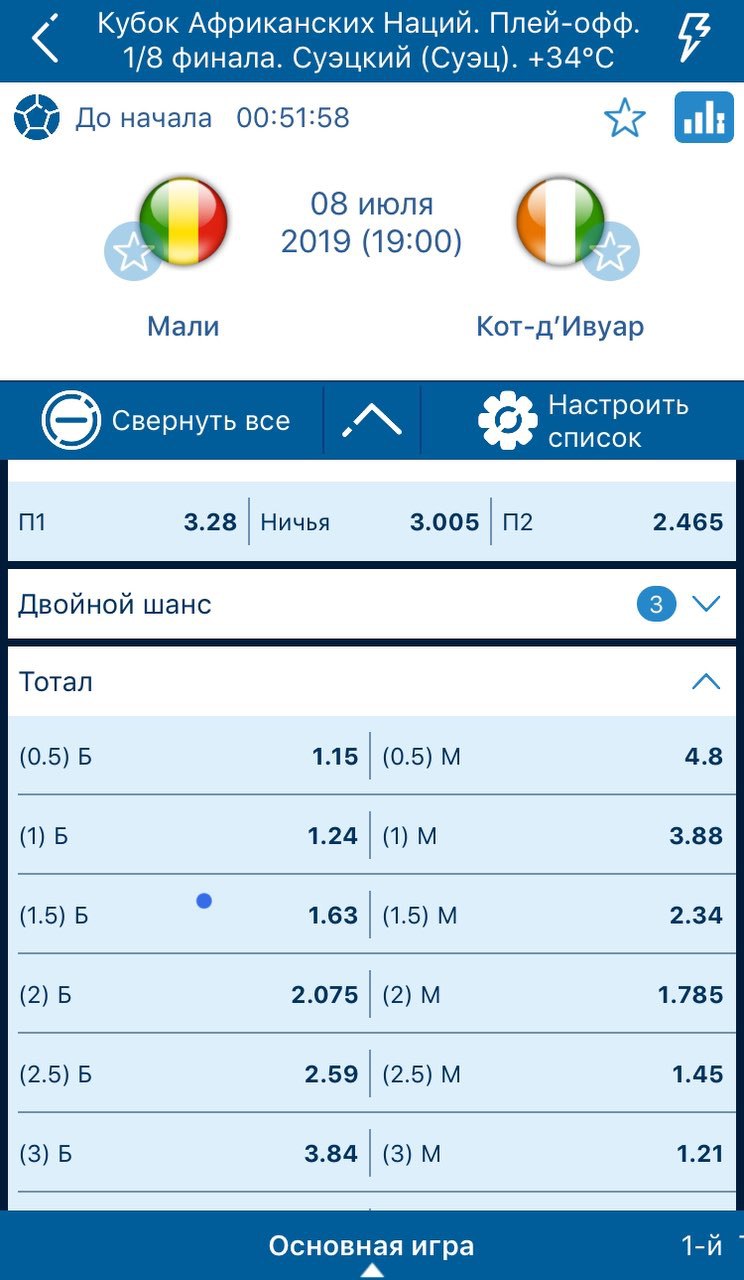Pick total (1.5) Б at 1.63
744x1280 pixels.
click(189, 915)
